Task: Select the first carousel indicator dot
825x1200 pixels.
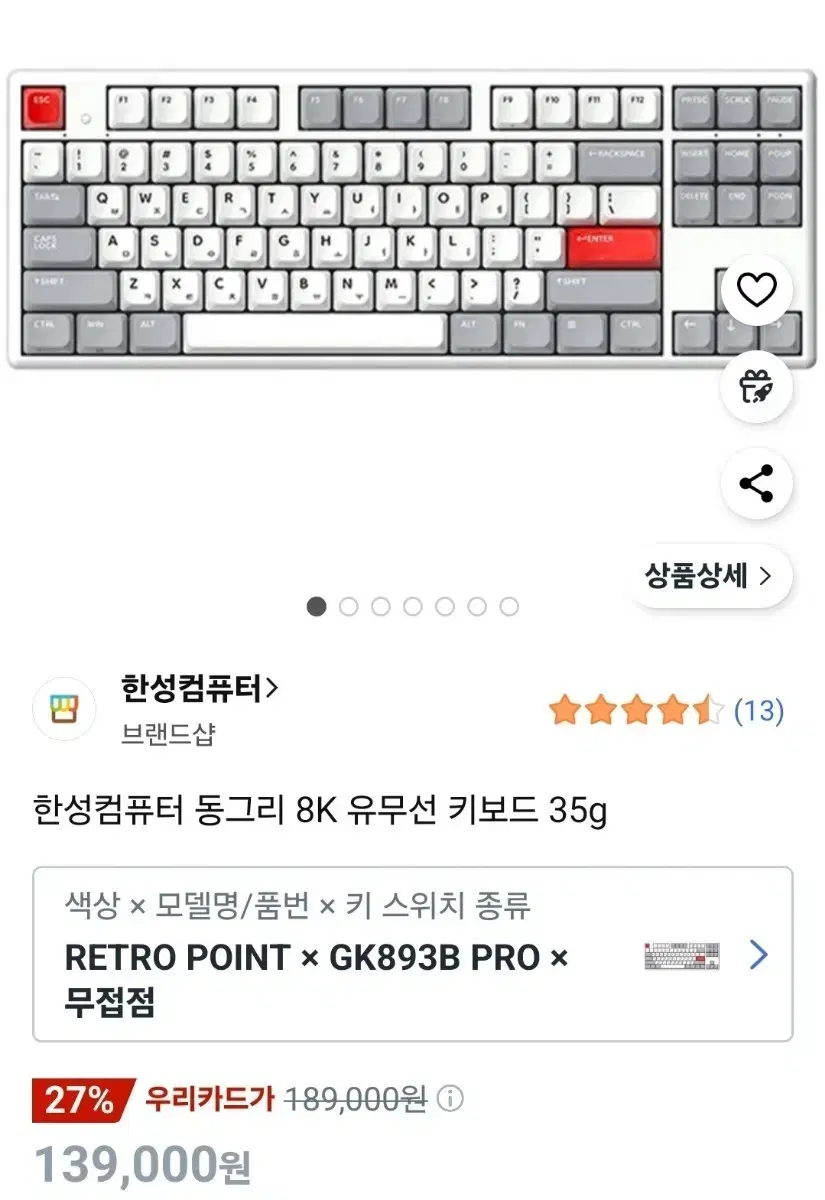Action: coord(316,607)
